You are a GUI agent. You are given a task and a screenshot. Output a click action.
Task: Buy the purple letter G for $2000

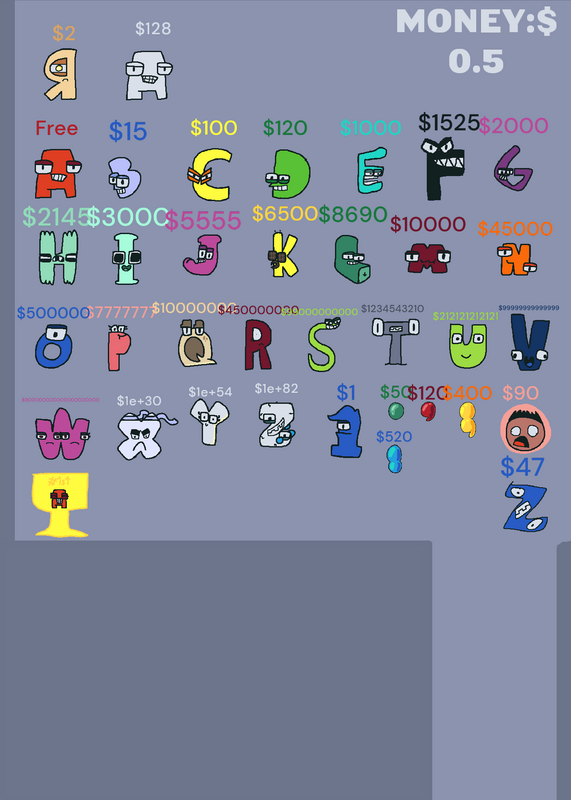coord(513,168)
